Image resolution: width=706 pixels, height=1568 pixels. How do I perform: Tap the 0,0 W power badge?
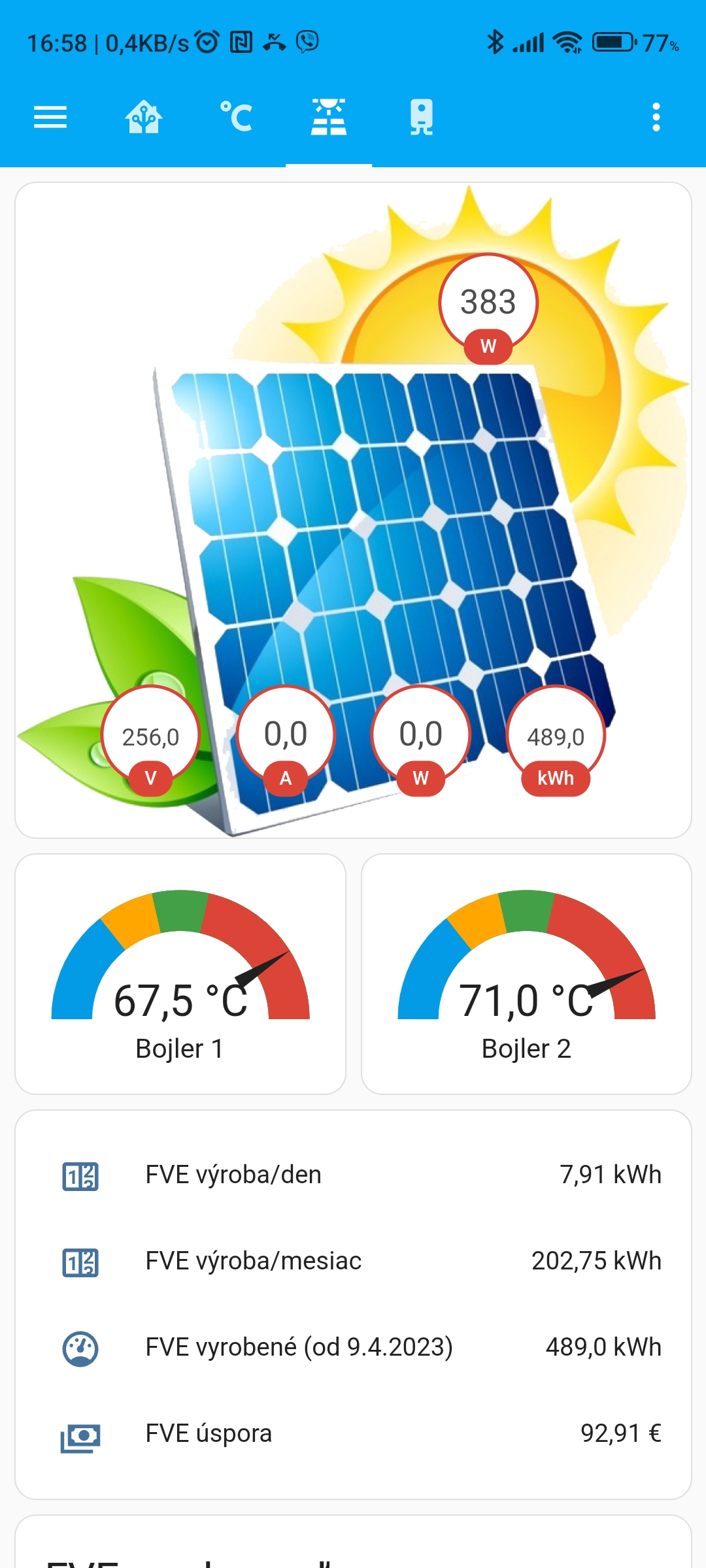coord(421,737)
